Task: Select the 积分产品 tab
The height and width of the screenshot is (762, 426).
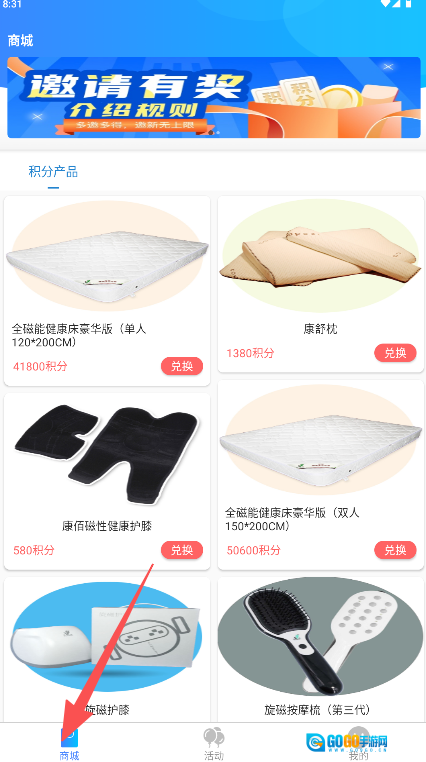Action: click(x=53, y=172)
